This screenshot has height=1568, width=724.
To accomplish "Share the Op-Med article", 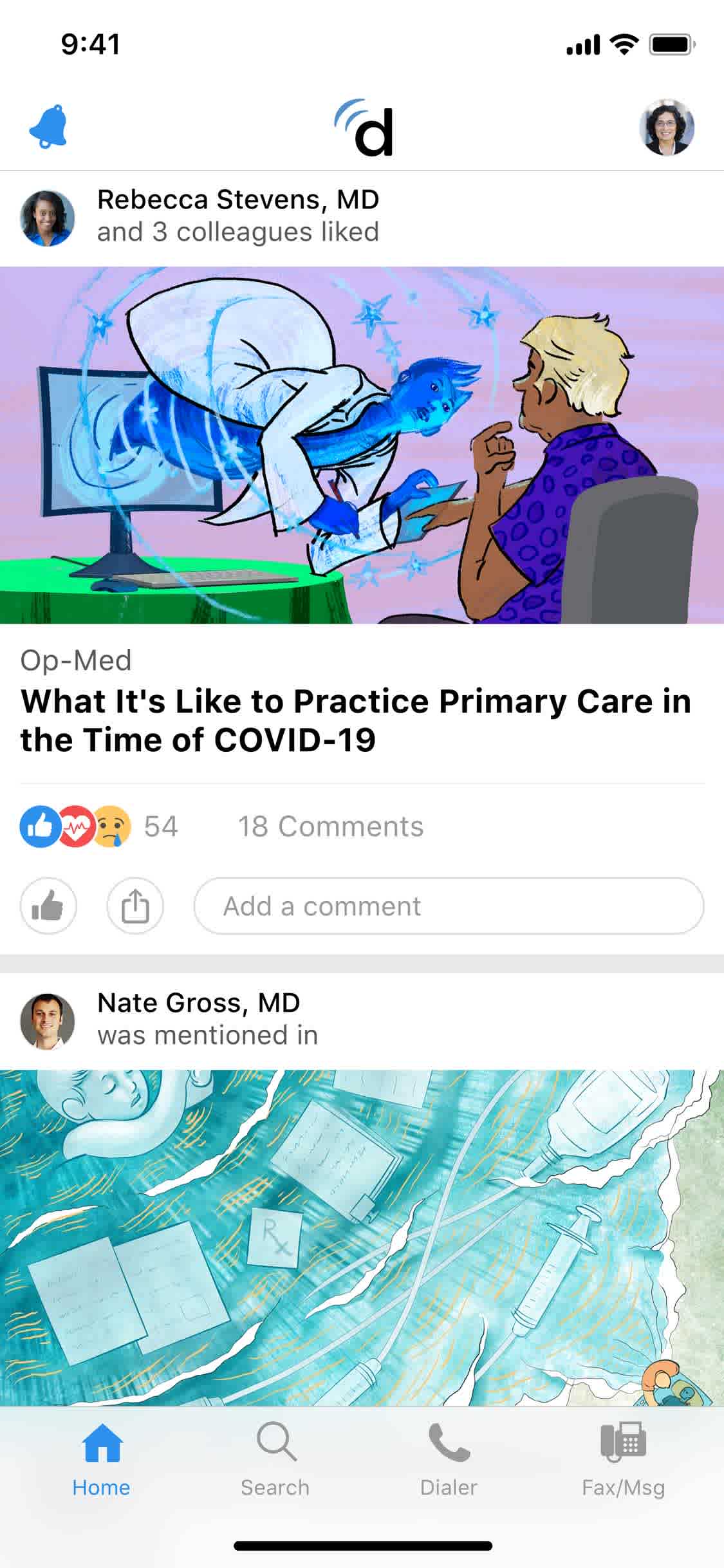I will pyautogui.click(x=135, y=906).
